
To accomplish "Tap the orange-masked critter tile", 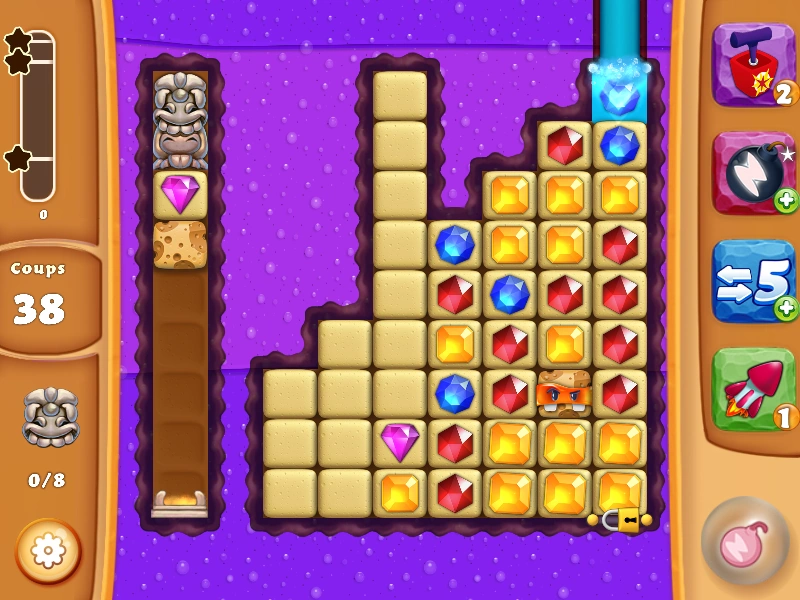I will [x=564, y=394].
